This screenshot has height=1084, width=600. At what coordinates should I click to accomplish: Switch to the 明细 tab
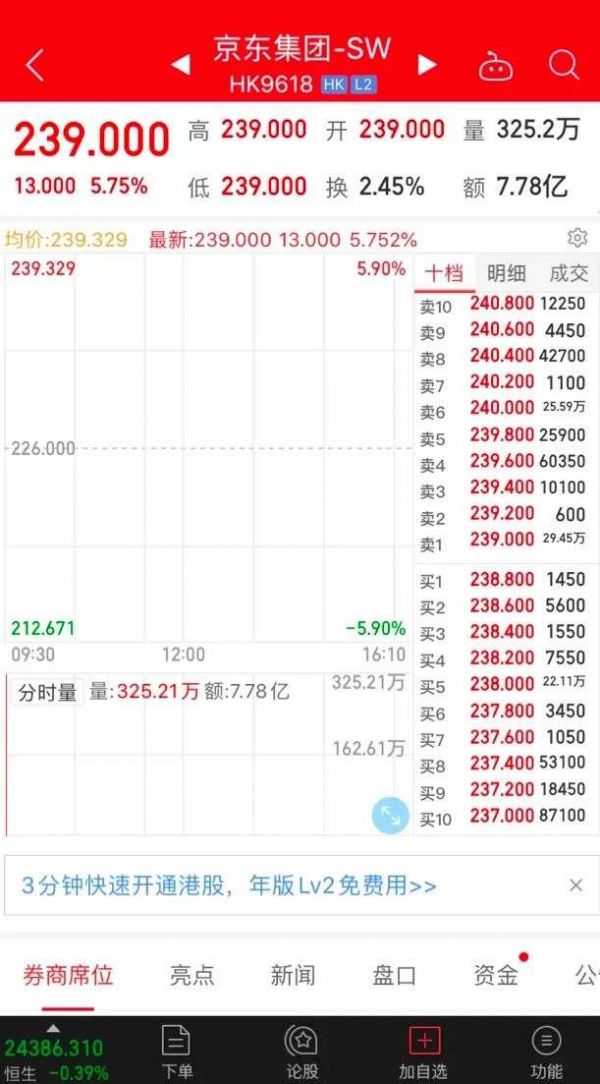(506, 273)
